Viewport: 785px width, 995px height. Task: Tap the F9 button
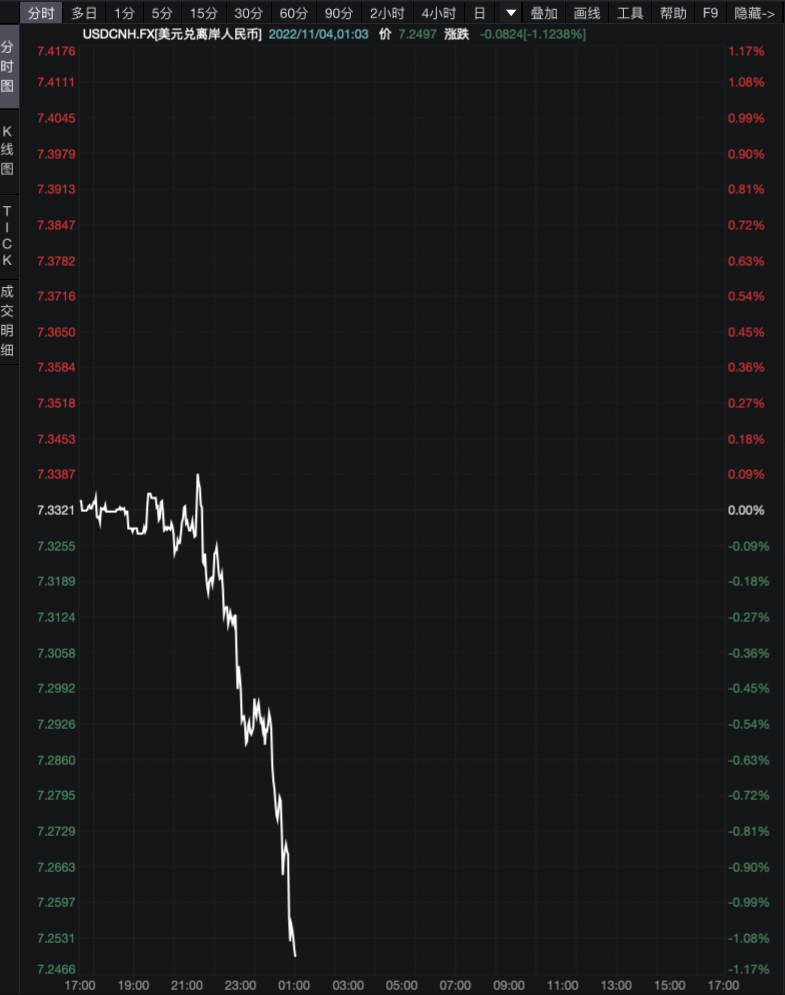(x=710, y=13)
